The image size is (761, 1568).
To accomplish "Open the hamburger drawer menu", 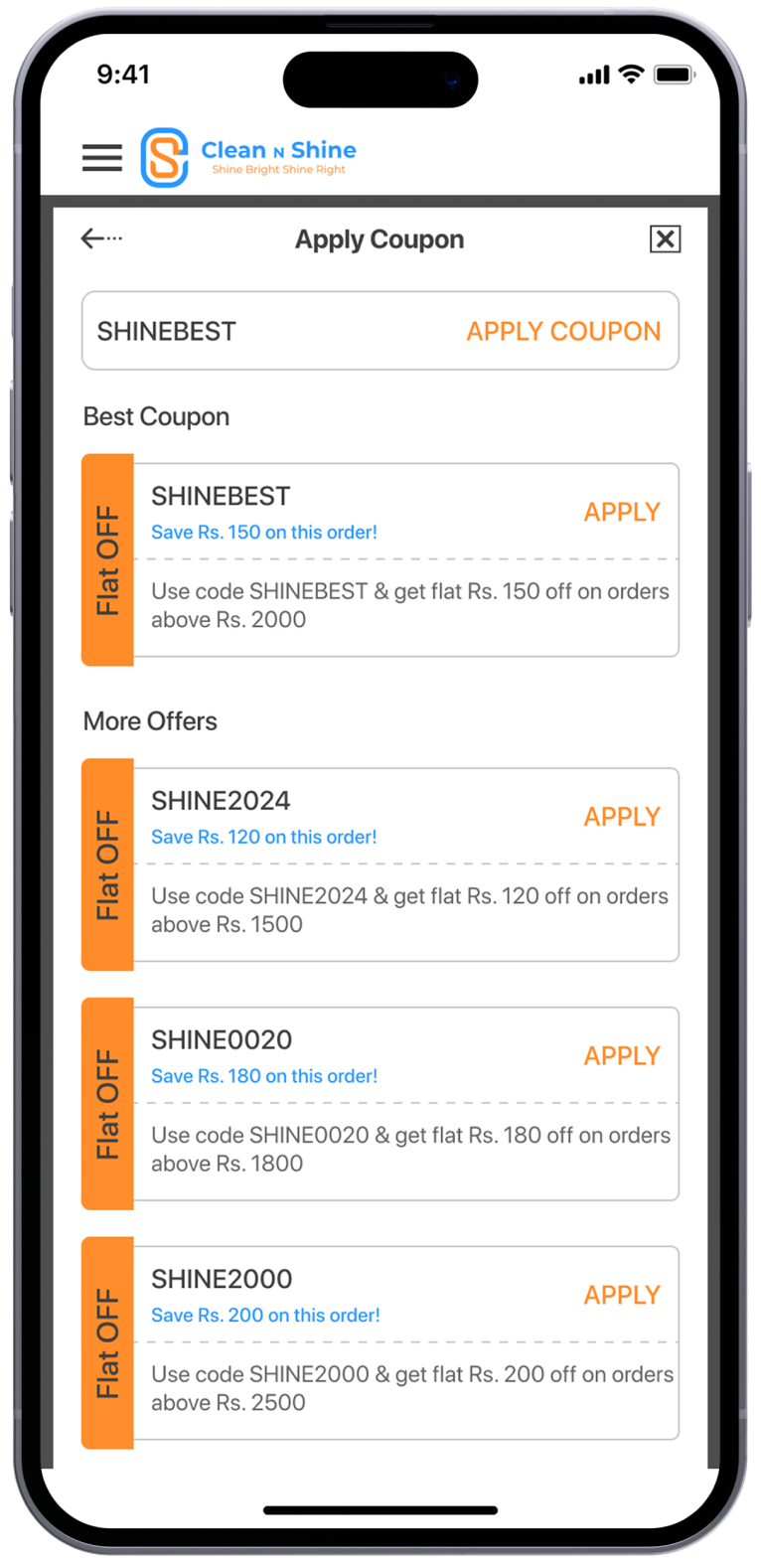I will pos(101,157).
